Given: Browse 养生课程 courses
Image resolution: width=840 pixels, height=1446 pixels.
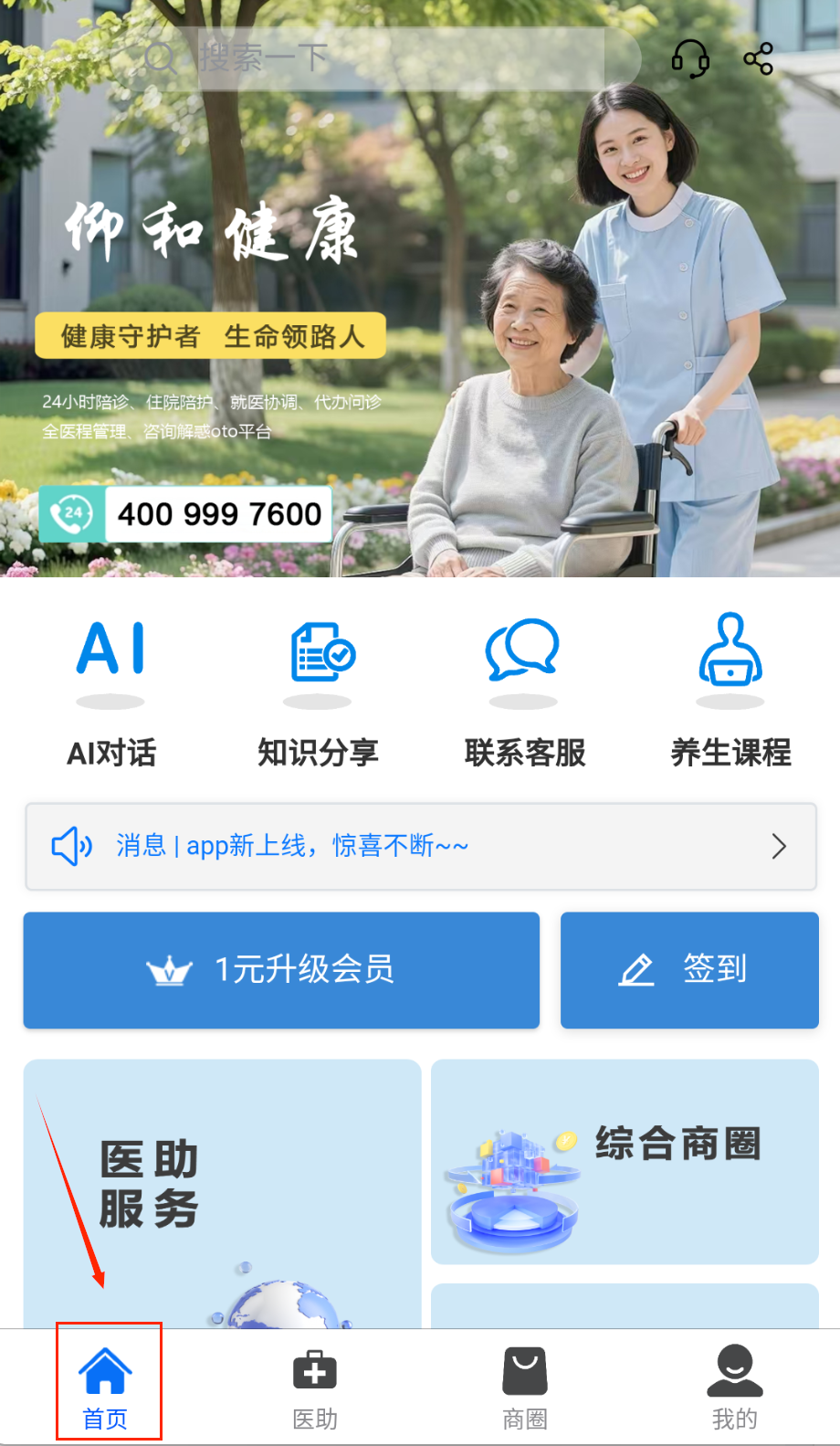Looking at the screenshot, I should tap(730, 690).
